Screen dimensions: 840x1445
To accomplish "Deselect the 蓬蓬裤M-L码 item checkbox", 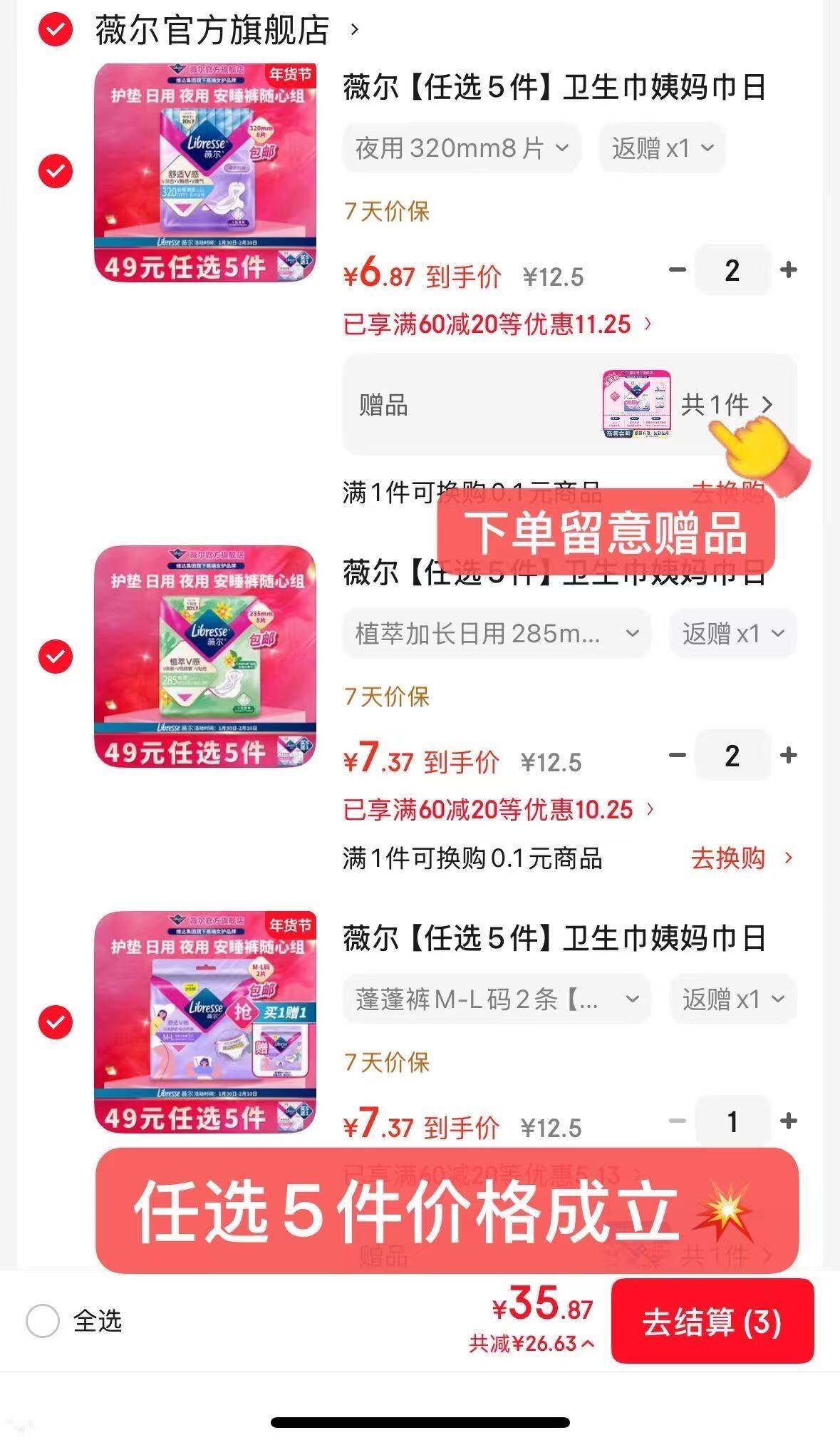I will click(x=56, y=1022).
